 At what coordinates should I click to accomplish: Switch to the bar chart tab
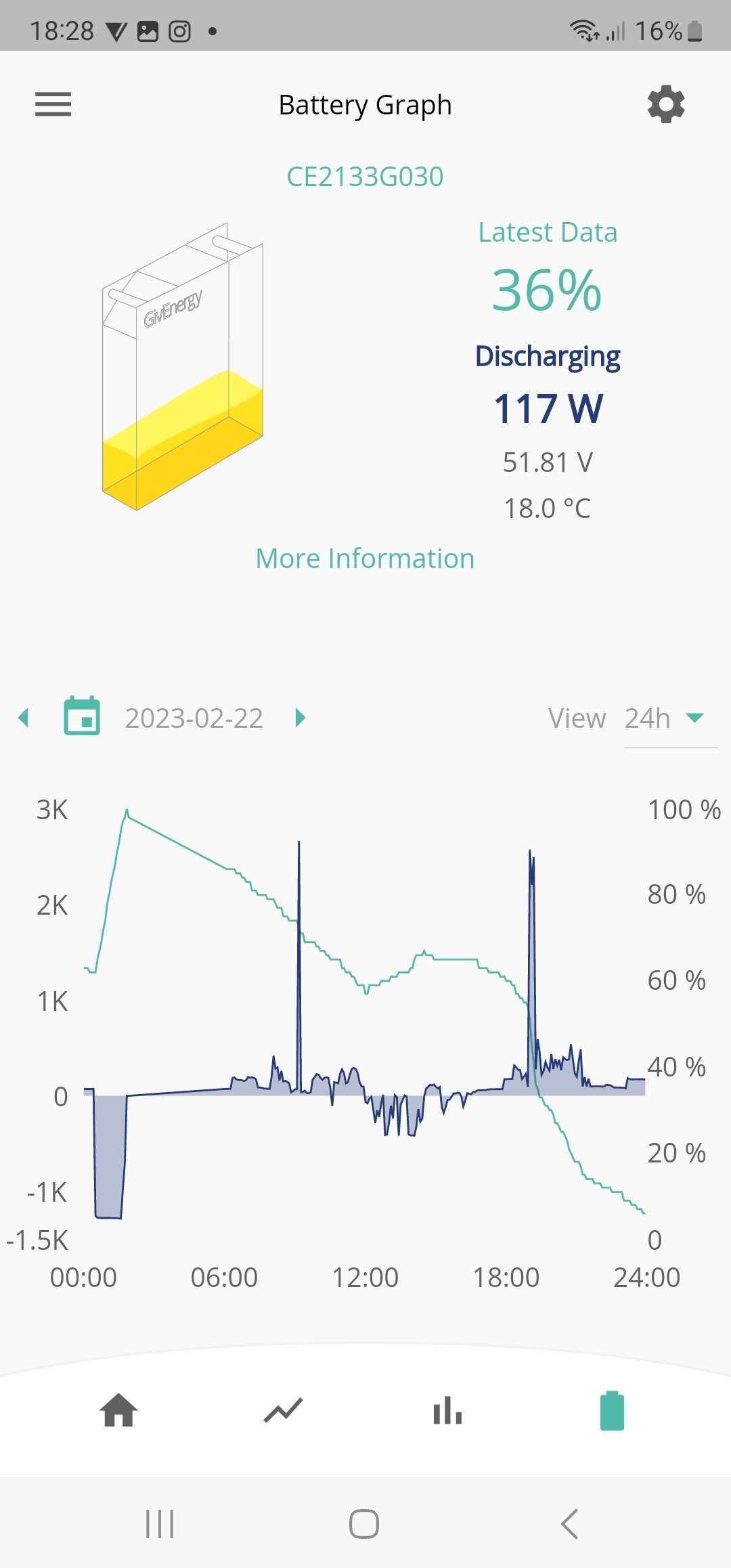pos(447,1411)
